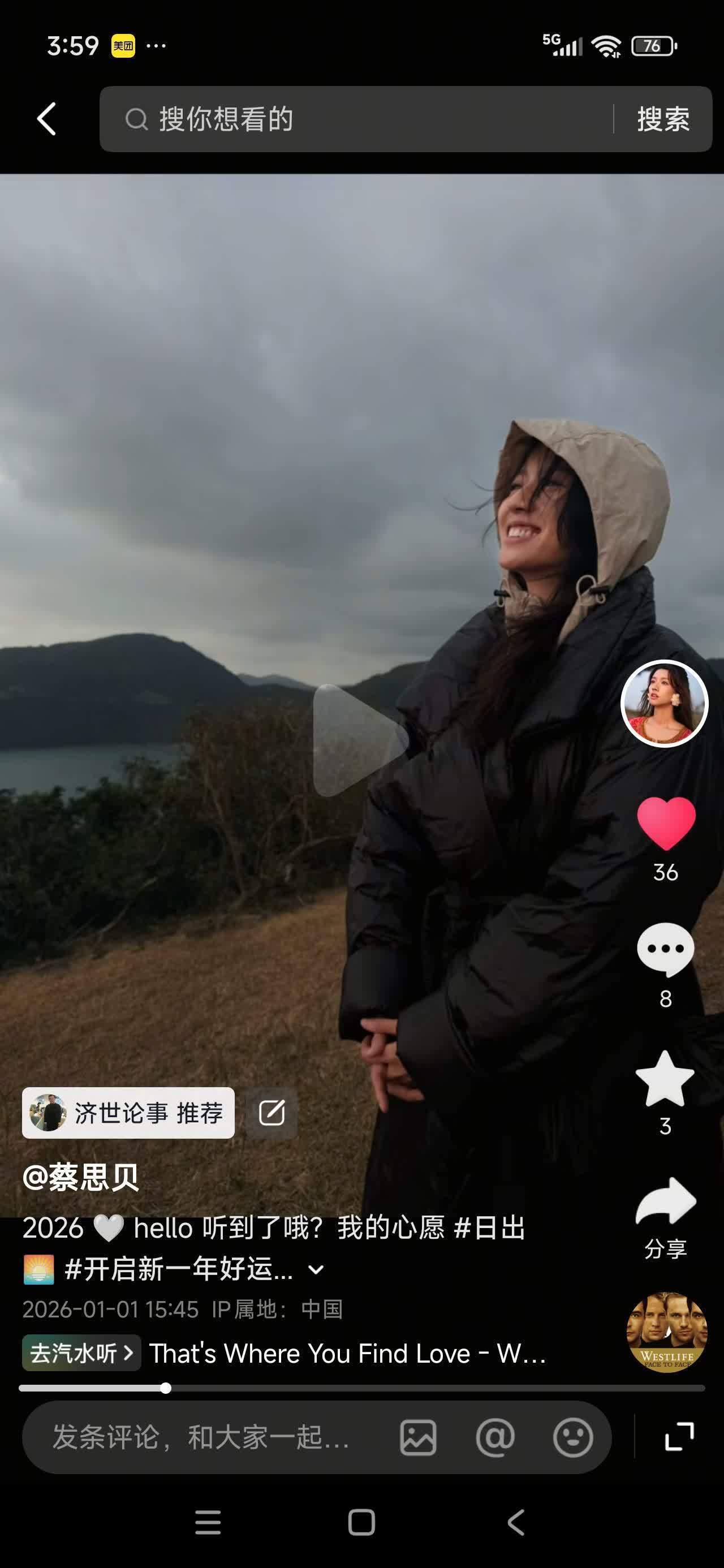Play the paused video
This screenshot has height=1568, width=724.
click(x=359, y=740)
